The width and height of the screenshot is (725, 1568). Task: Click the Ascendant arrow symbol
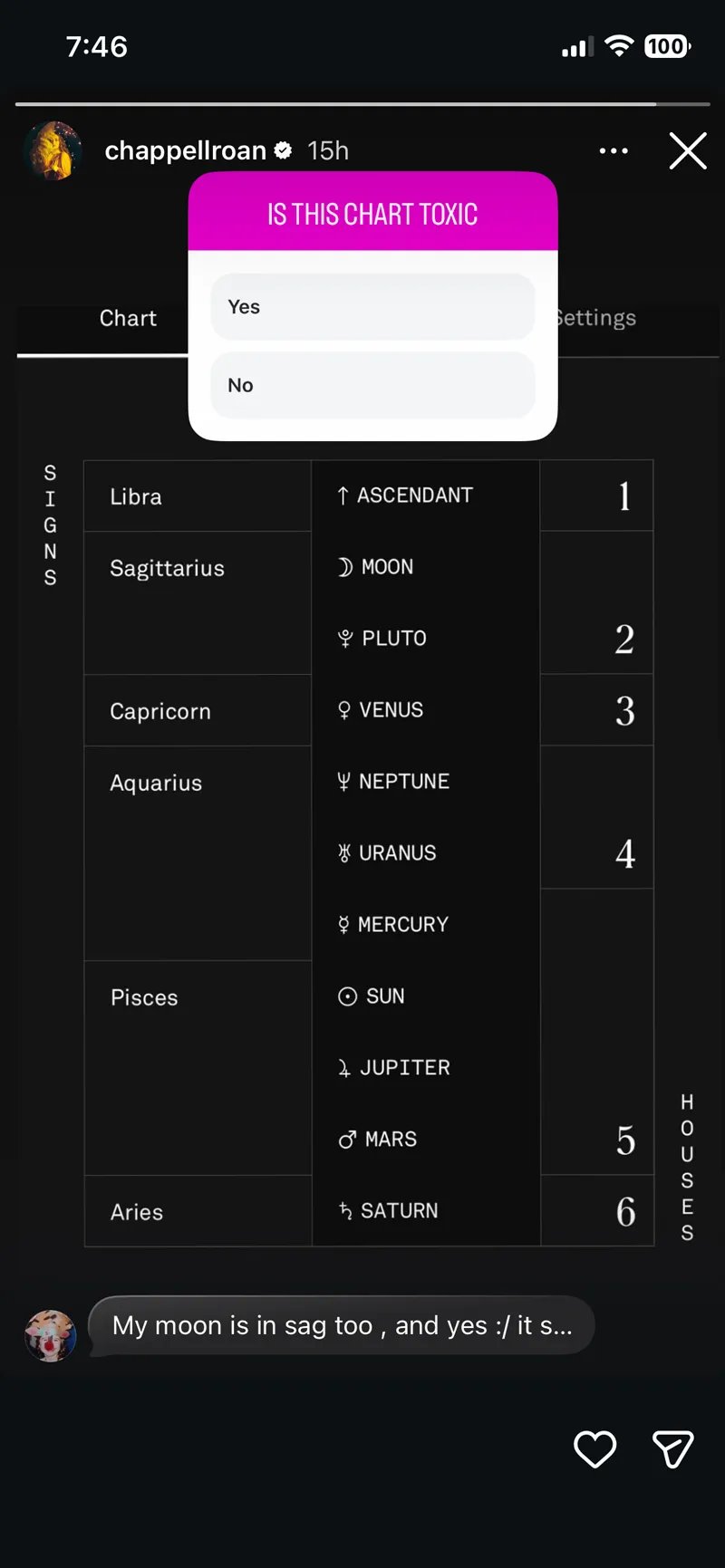click(342, 495)
